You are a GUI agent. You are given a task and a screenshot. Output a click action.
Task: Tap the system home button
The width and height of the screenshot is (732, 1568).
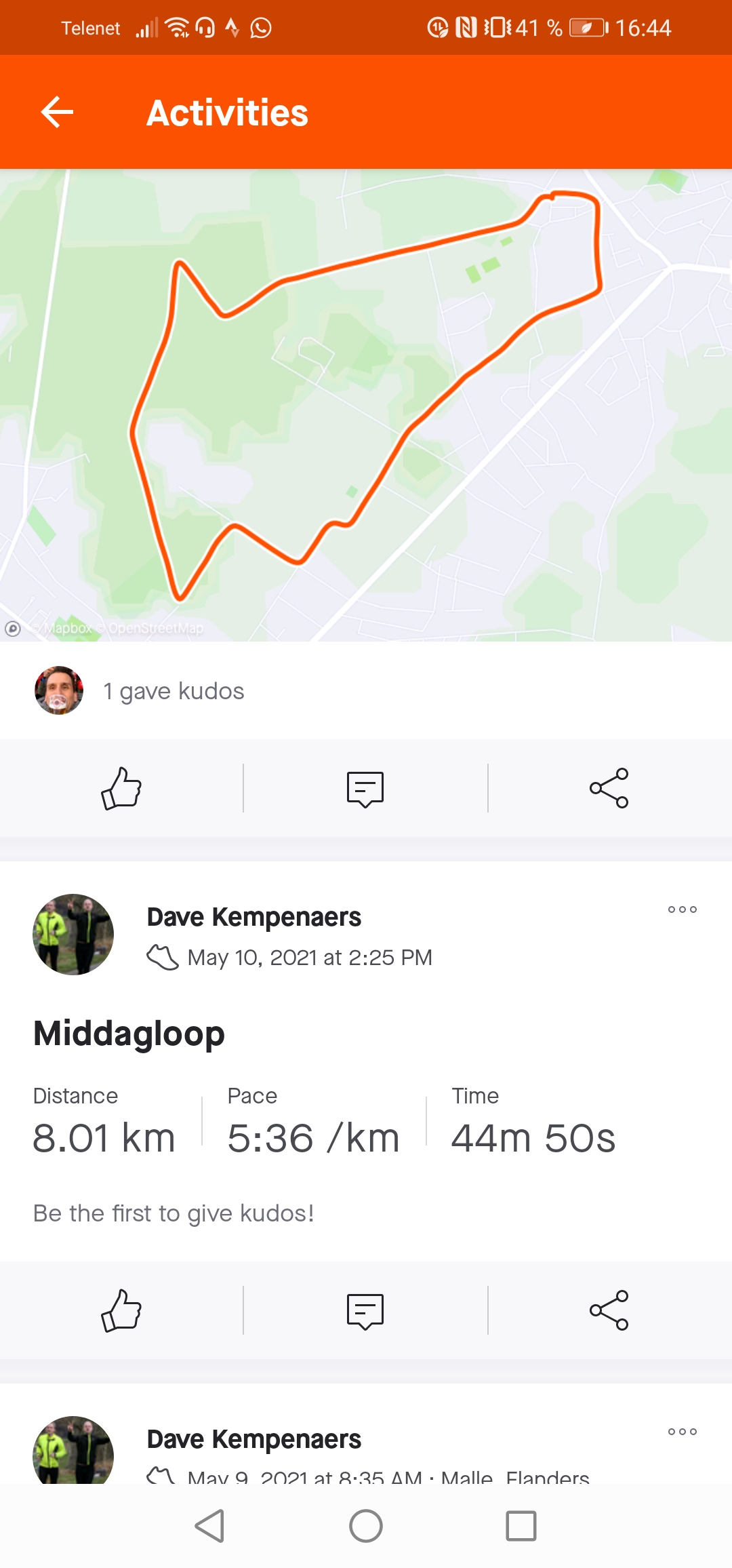(x=366, y=1526)
